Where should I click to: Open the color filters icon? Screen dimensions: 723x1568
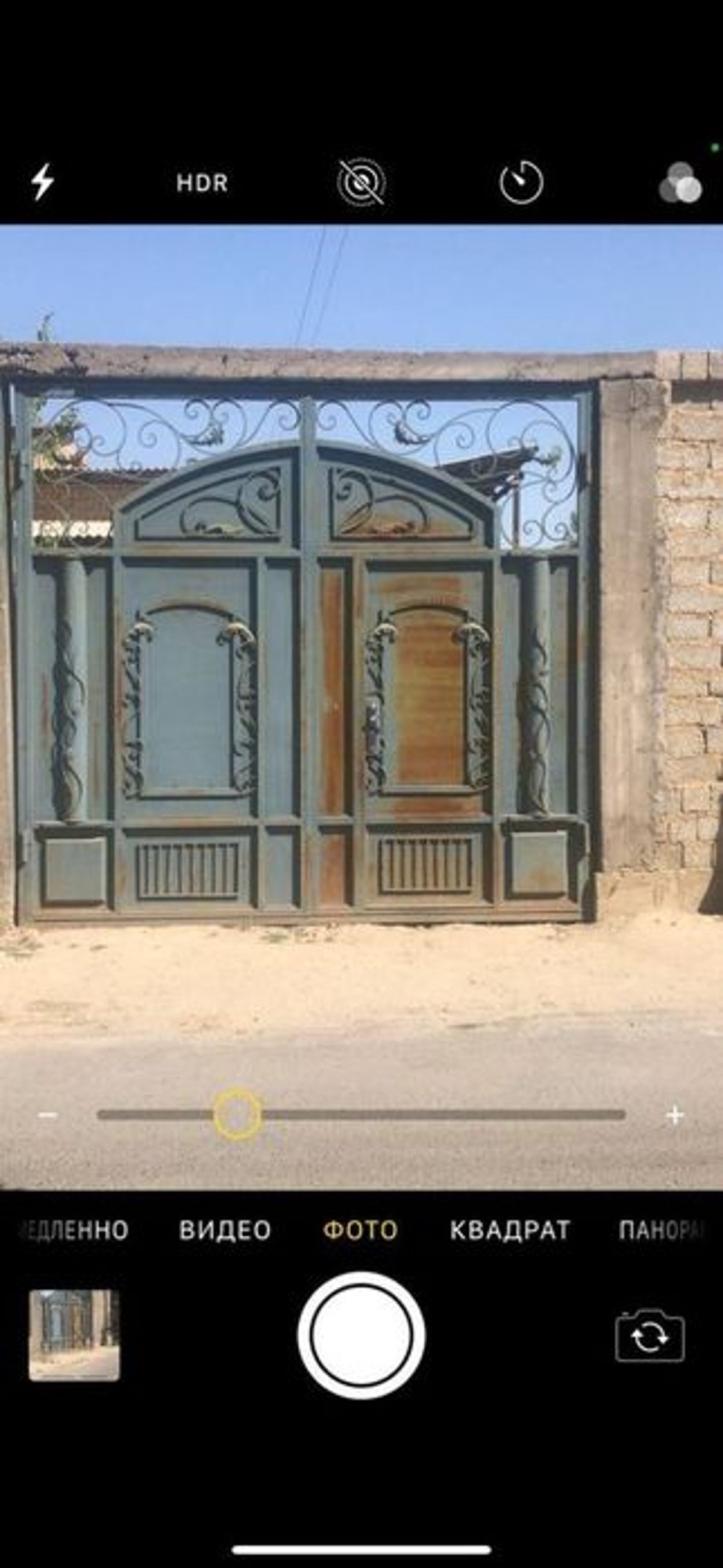[680, 182]
